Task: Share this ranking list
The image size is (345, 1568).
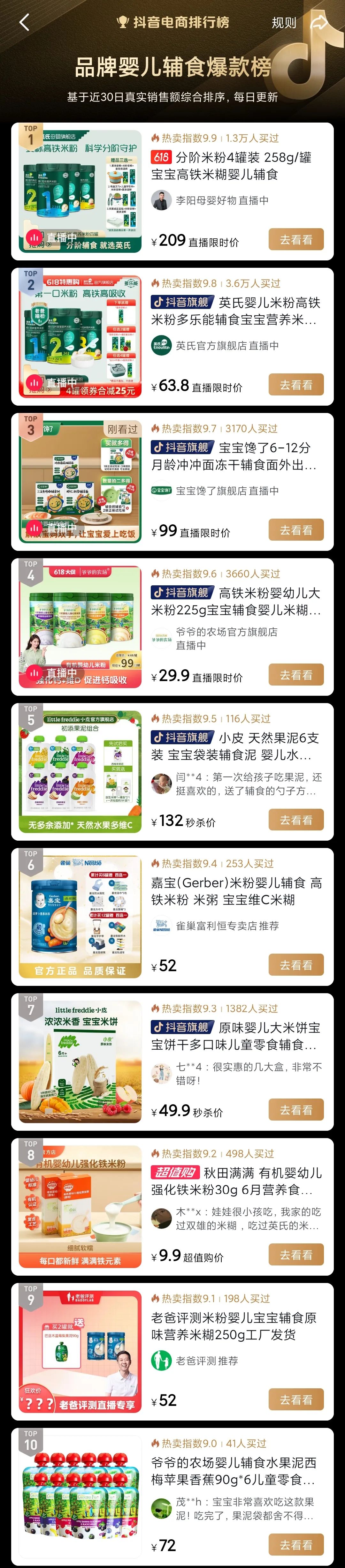Action: [x=320, y=23]
